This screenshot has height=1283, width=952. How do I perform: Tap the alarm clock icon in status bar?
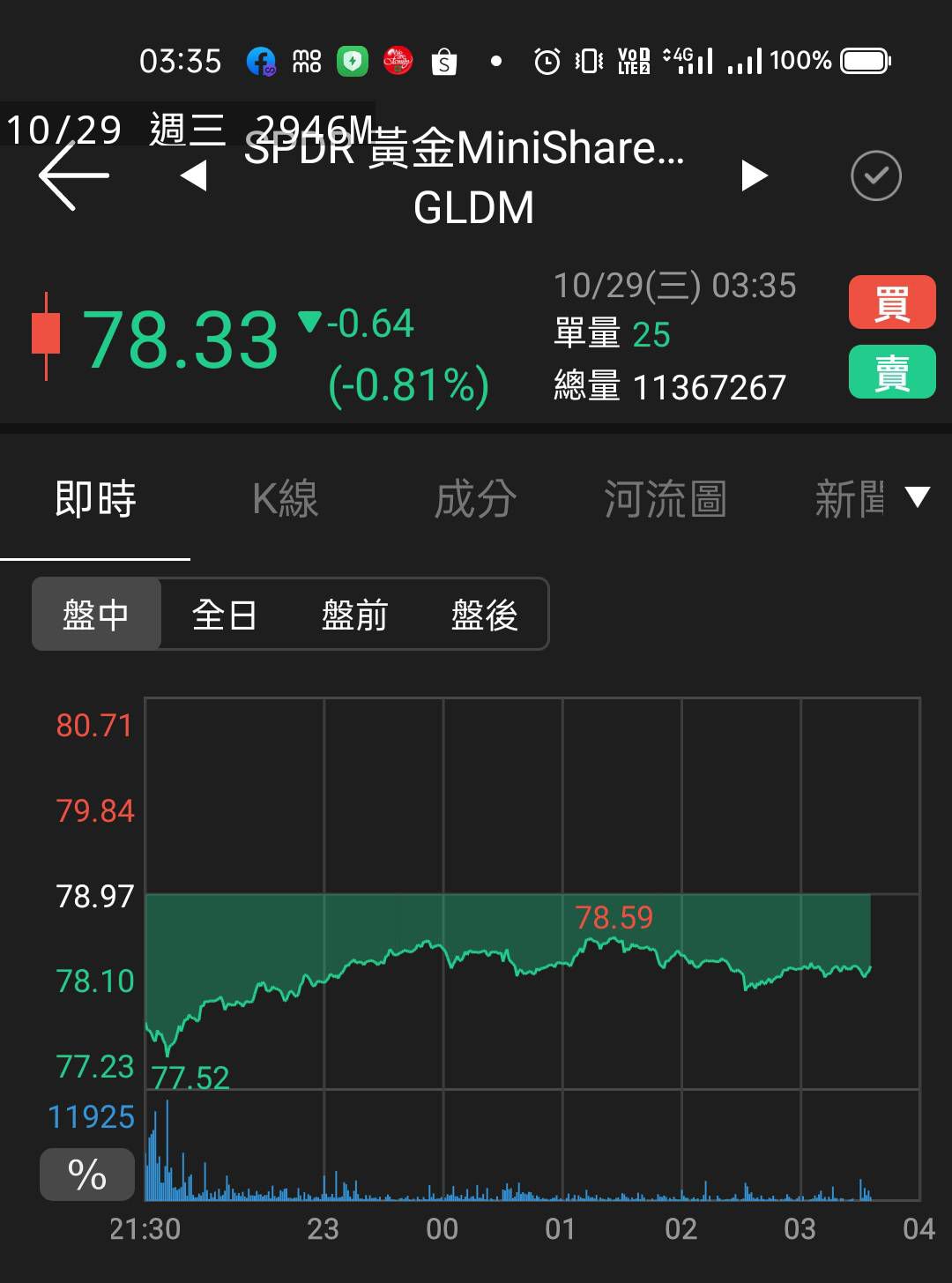point(547,60)
